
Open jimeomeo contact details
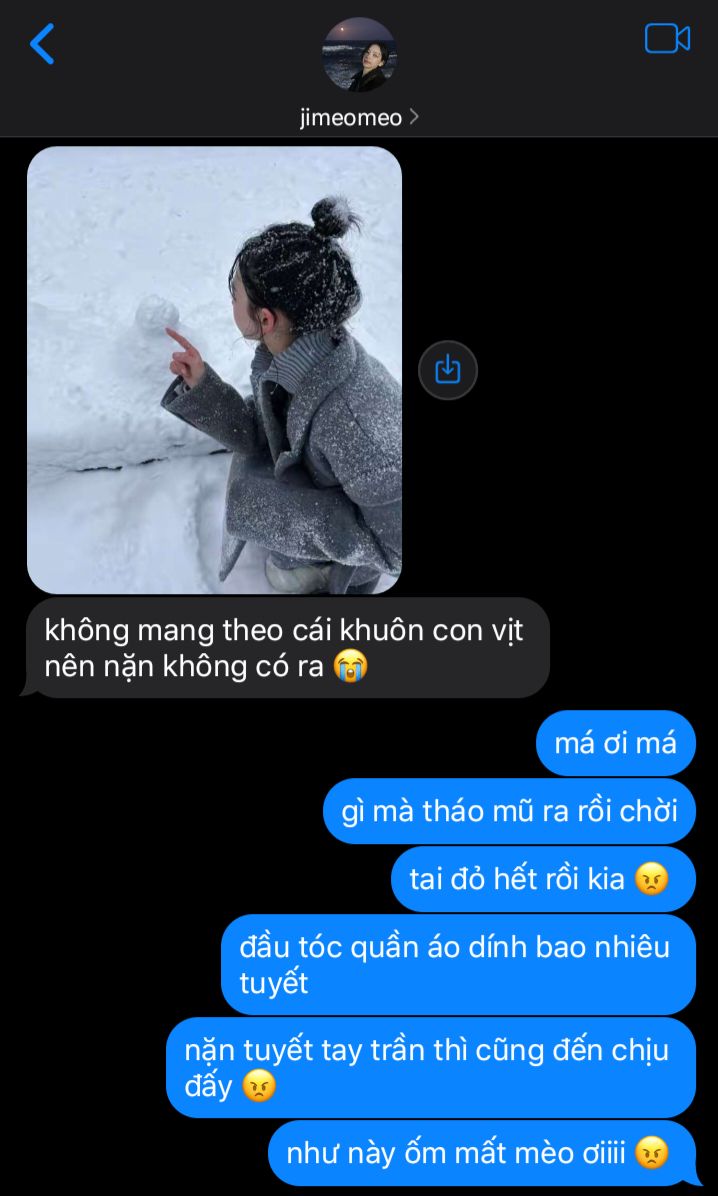(x=358, y=117)
